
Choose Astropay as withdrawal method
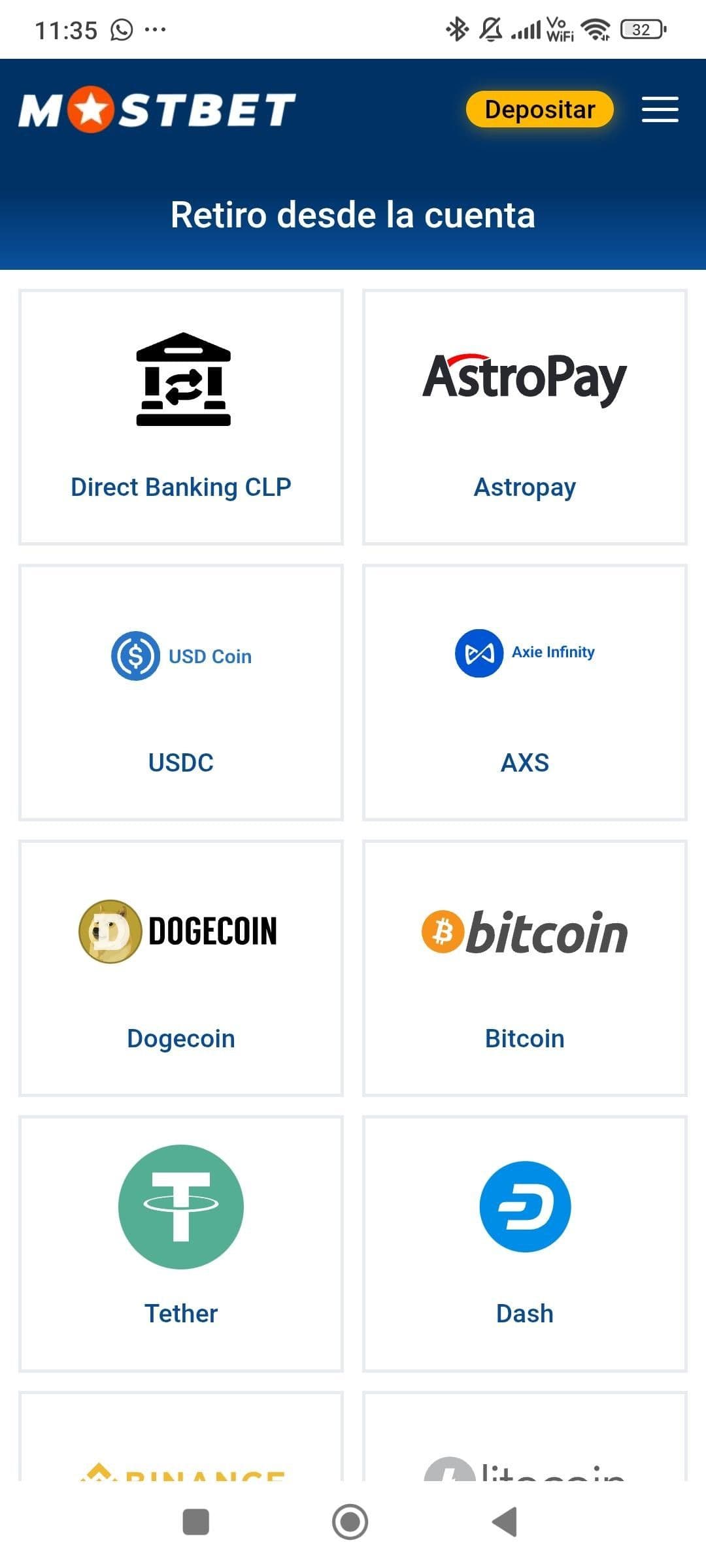(x=524, y=417)
